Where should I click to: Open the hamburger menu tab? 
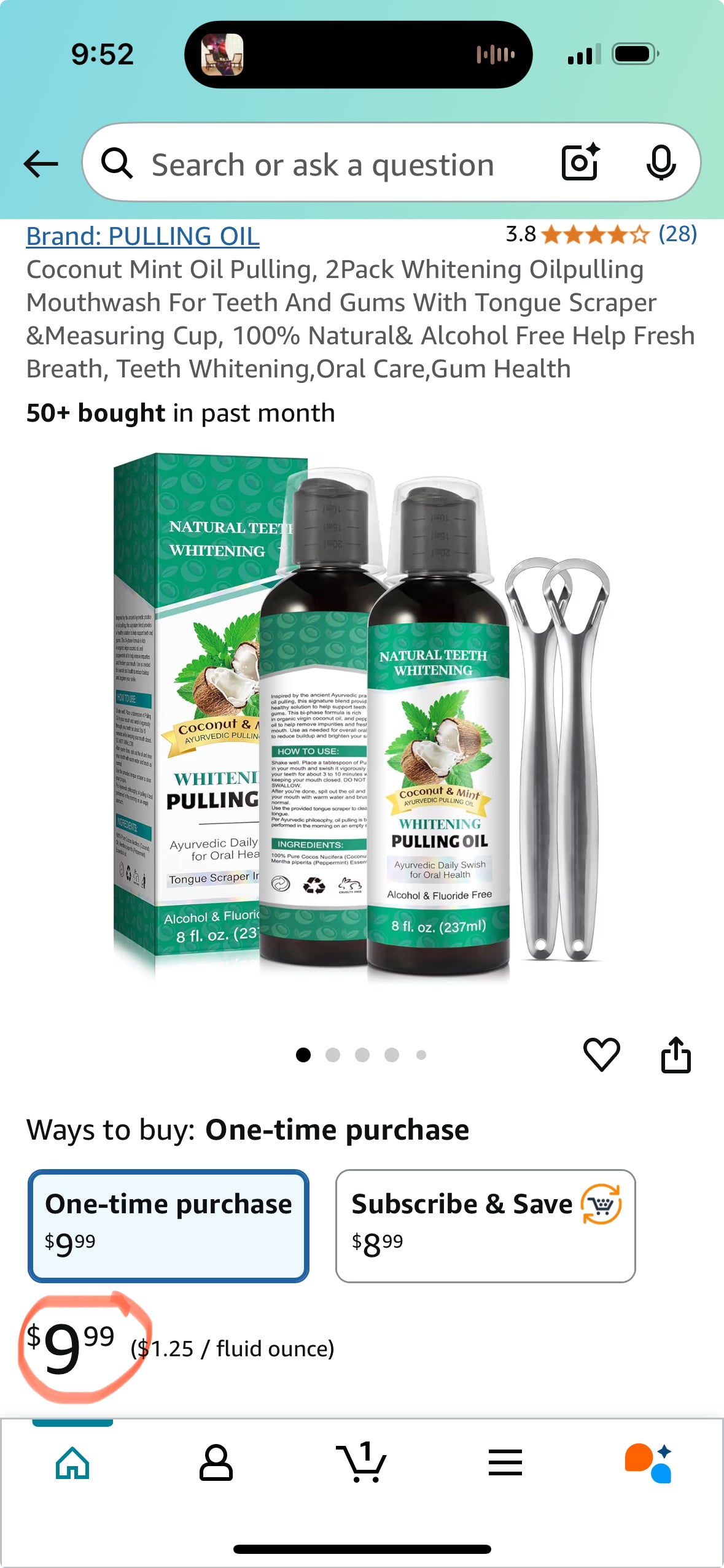(x=505, y=1463)
